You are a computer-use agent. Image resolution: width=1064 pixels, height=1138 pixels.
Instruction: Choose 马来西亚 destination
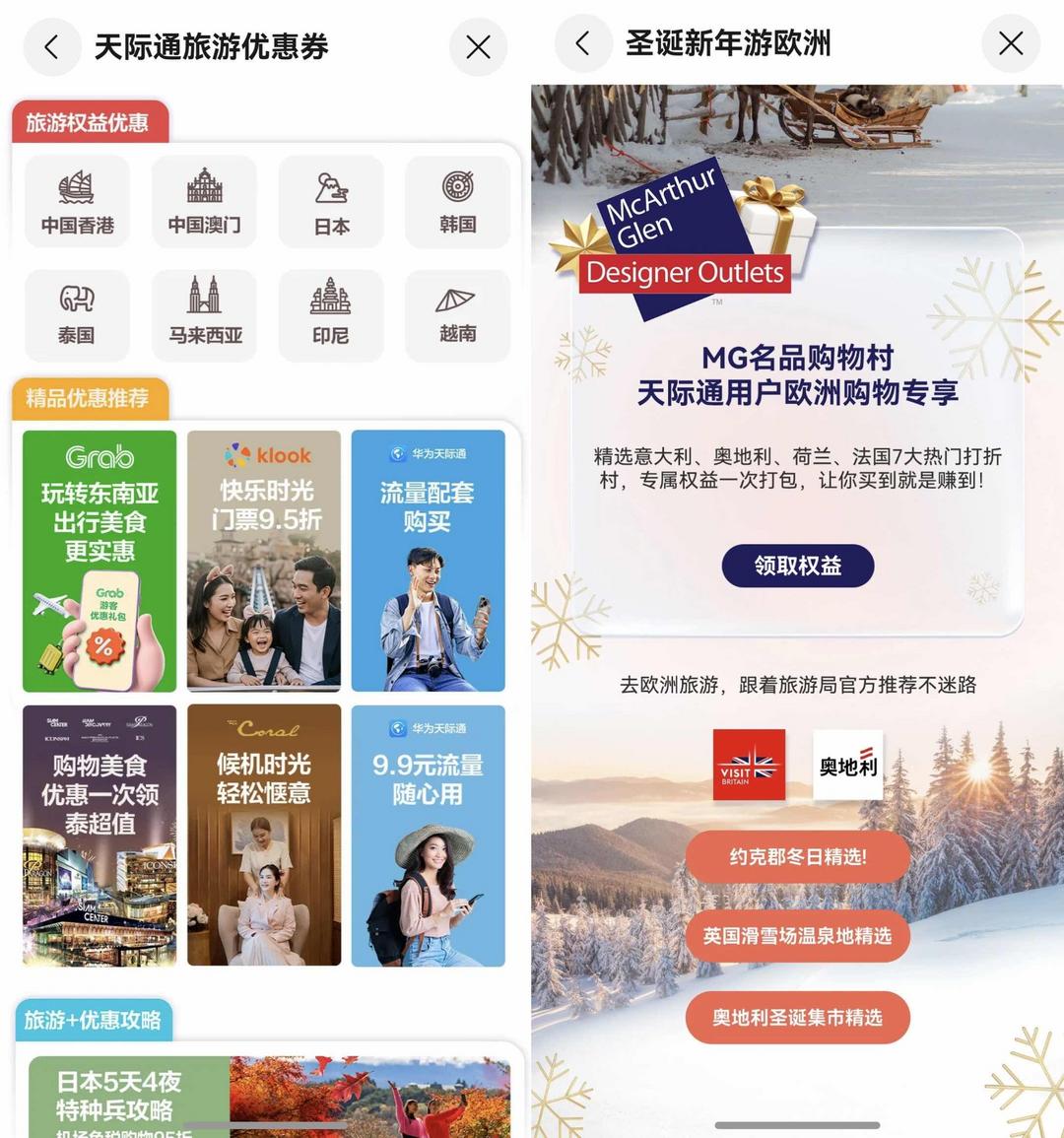204,314
